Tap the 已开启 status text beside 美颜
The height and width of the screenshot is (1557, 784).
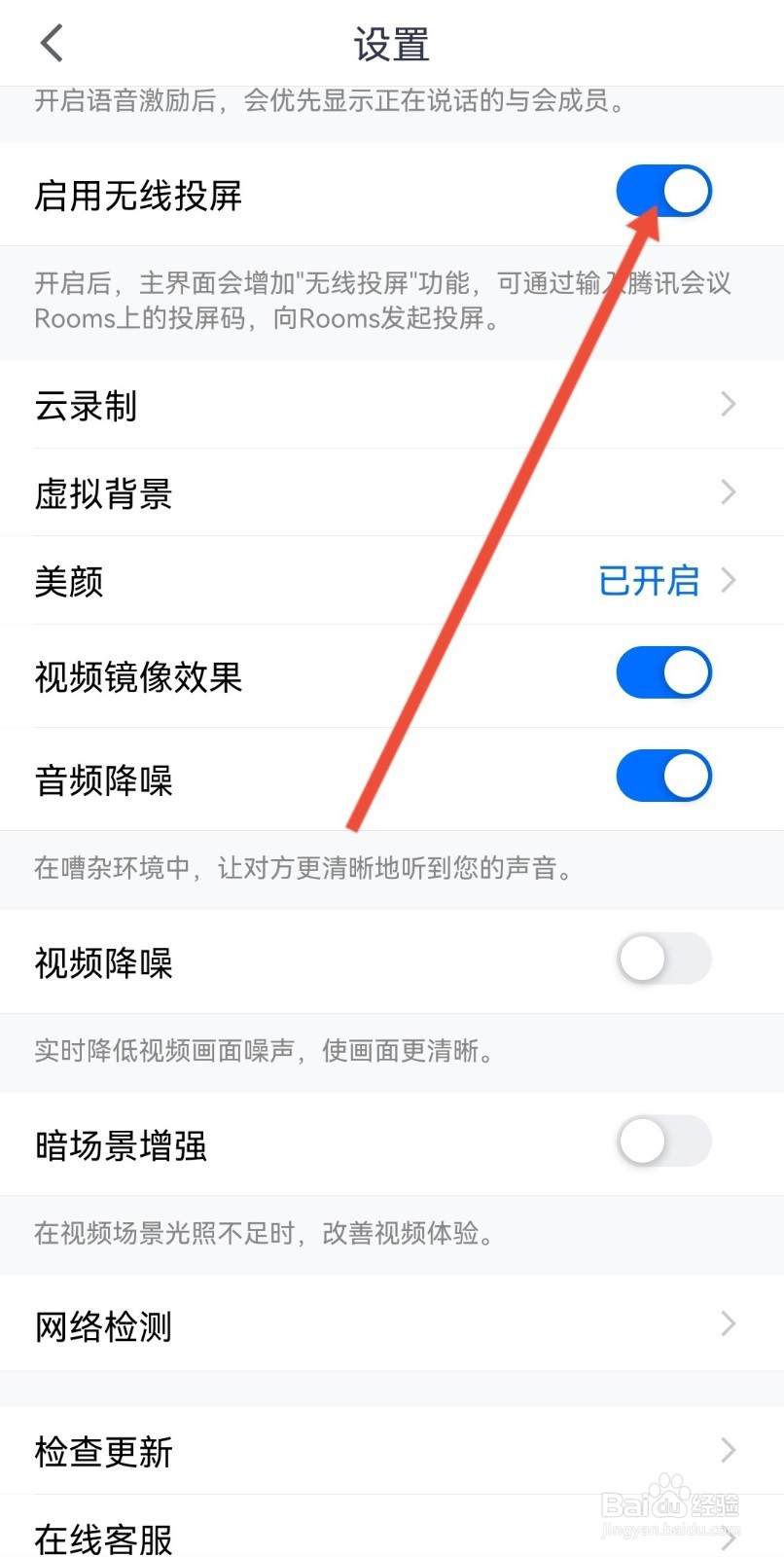click(x=648, y=581)
